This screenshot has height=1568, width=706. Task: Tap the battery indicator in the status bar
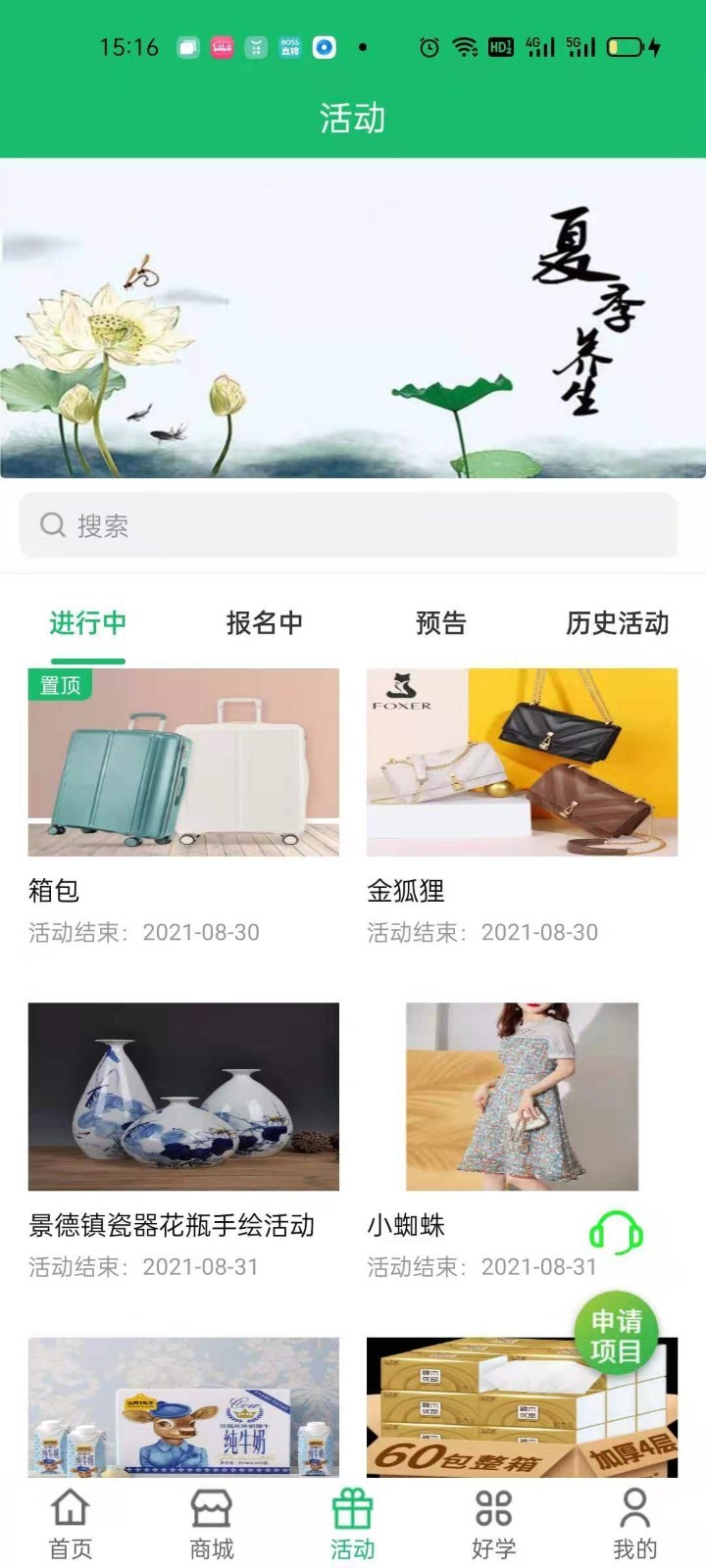(625, 45)
